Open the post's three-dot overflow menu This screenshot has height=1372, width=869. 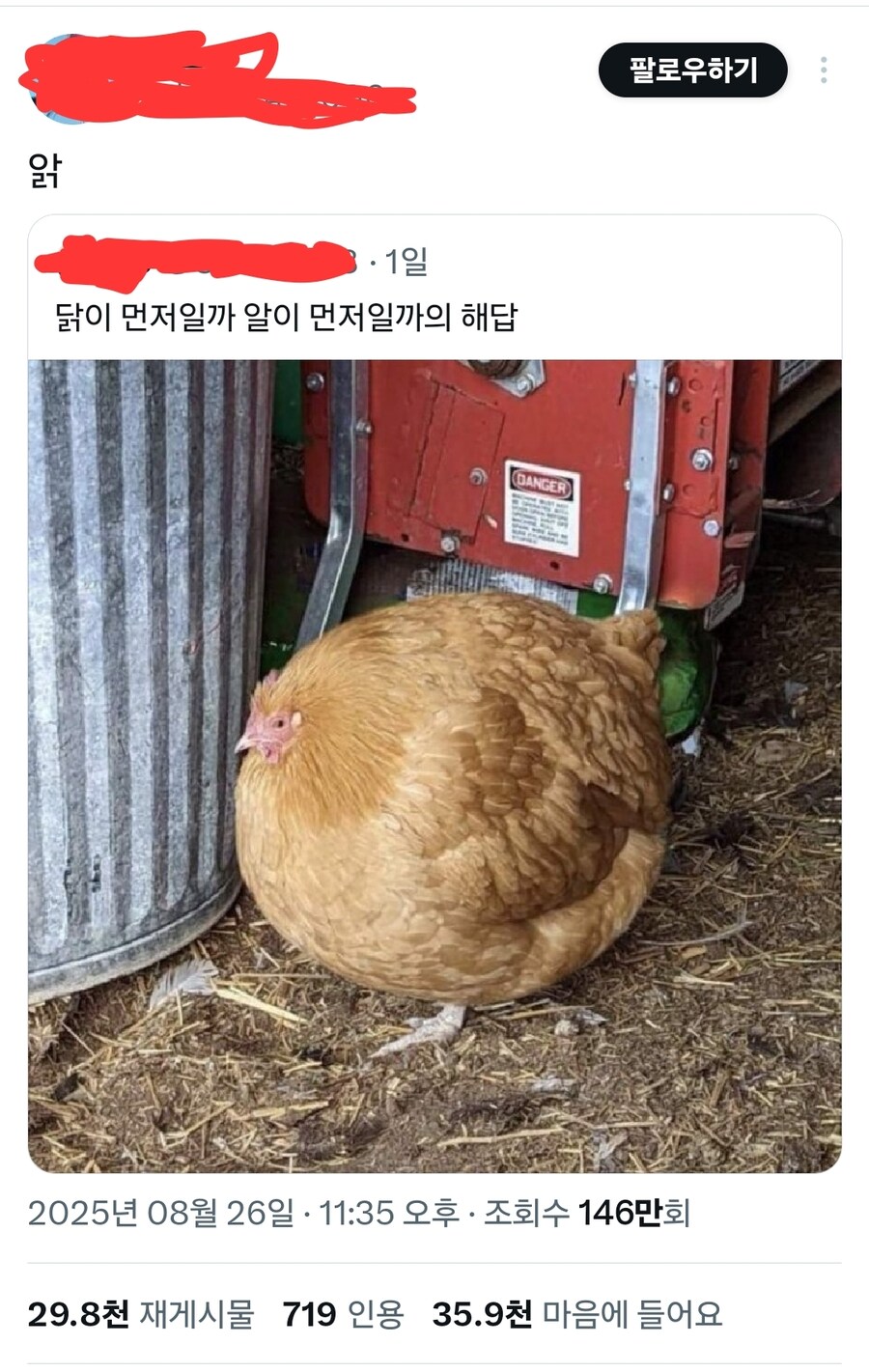823,70
